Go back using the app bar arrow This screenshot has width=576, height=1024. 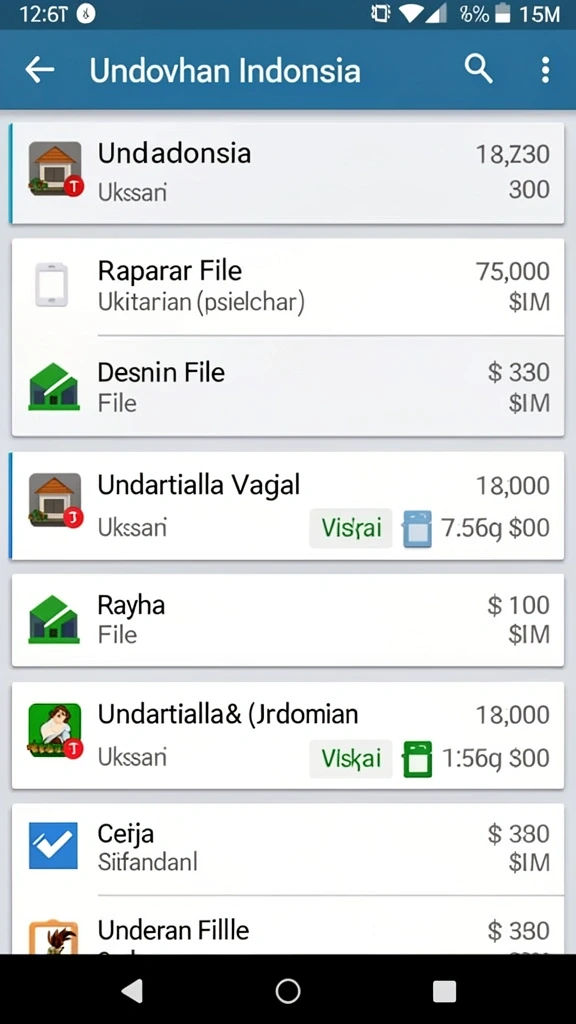coord(39,70)
